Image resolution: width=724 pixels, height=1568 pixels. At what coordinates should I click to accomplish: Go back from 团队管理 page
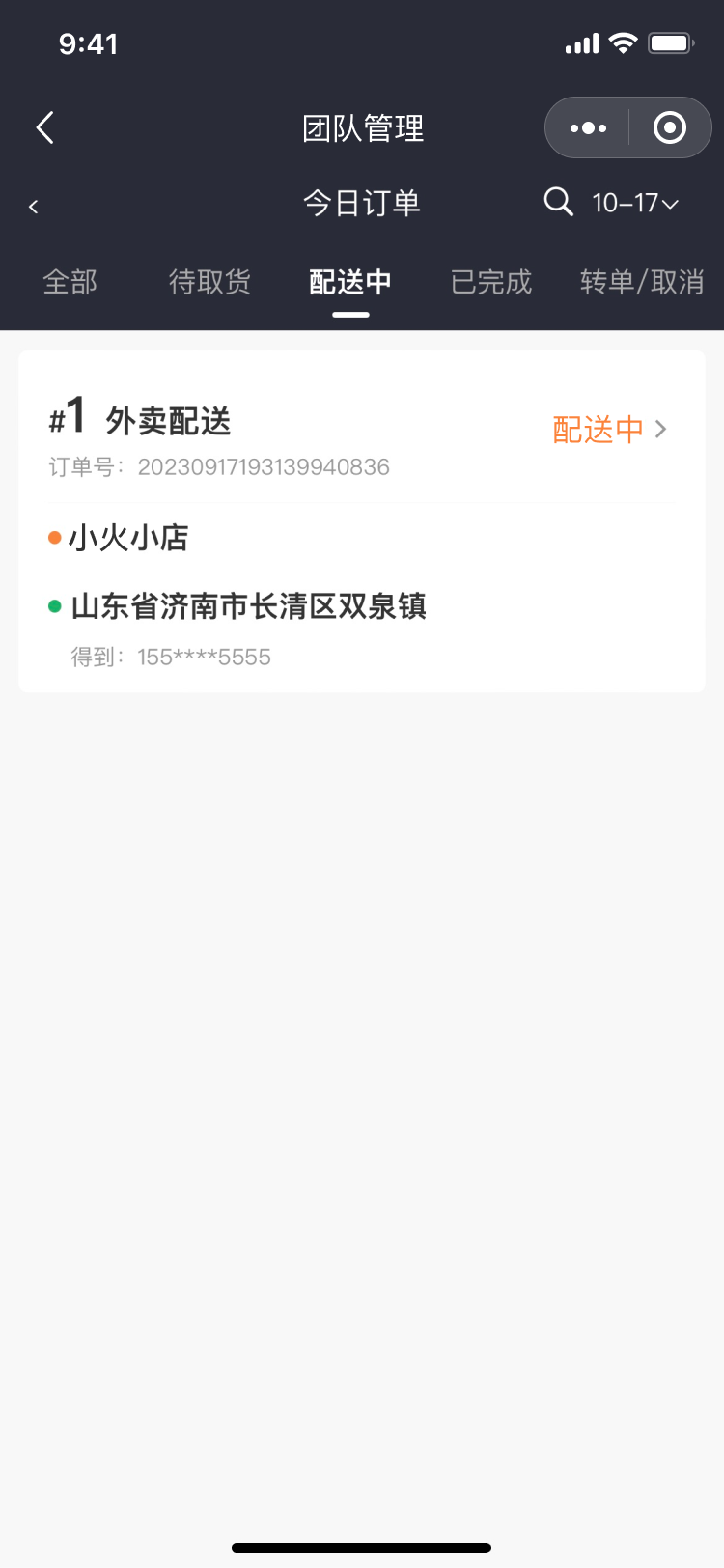click(44, 127)
